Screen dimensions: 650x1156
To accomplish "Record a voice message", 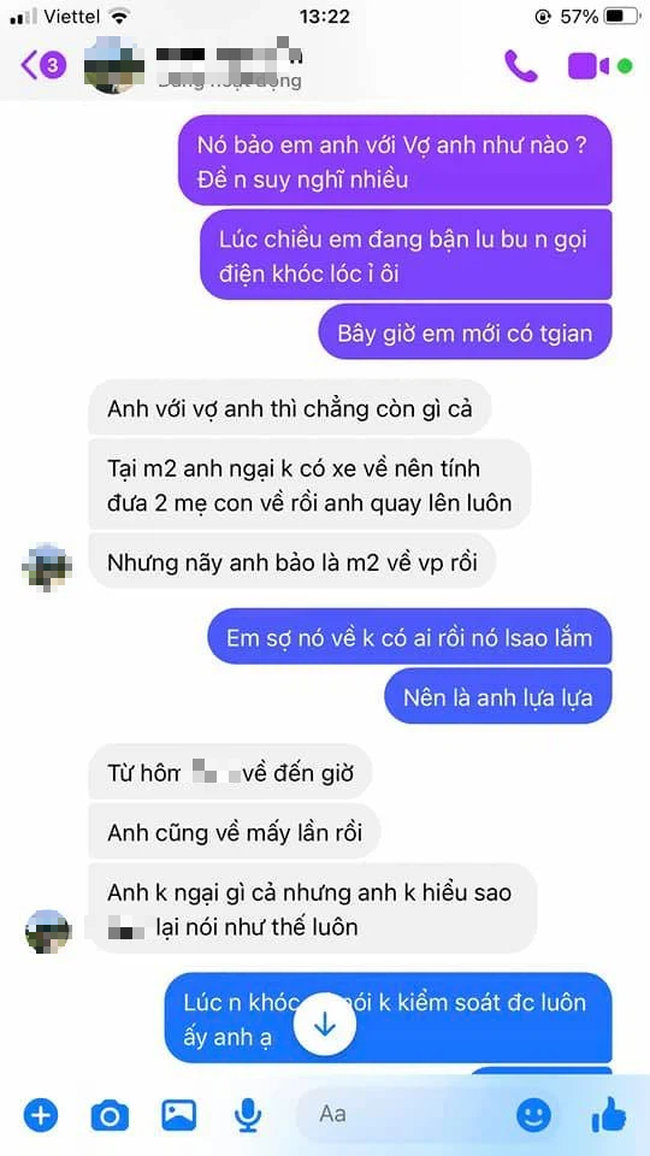I will (247, 1113).
